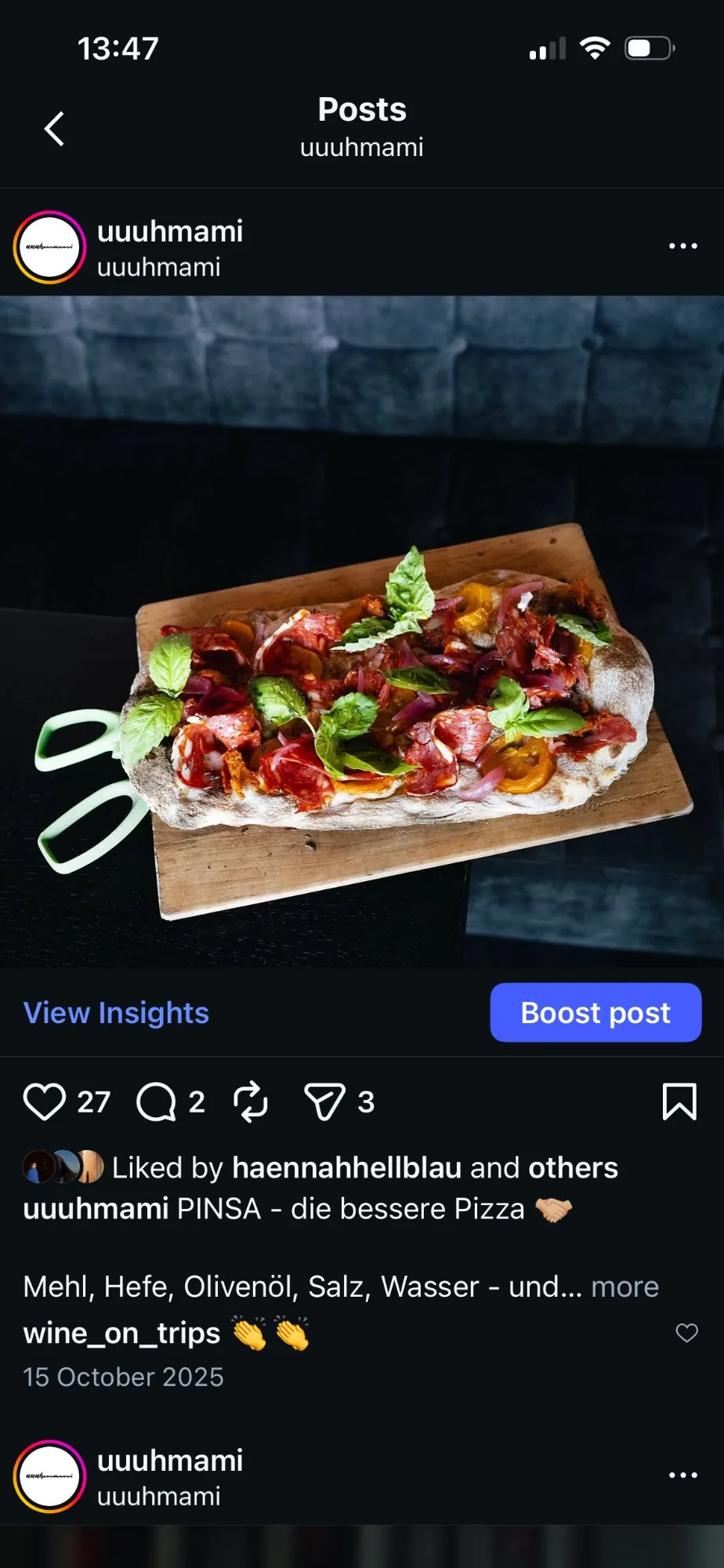Screen dimensions: 724x1568
Task: Like the pinsa post
Action: tap(44, 1102)
